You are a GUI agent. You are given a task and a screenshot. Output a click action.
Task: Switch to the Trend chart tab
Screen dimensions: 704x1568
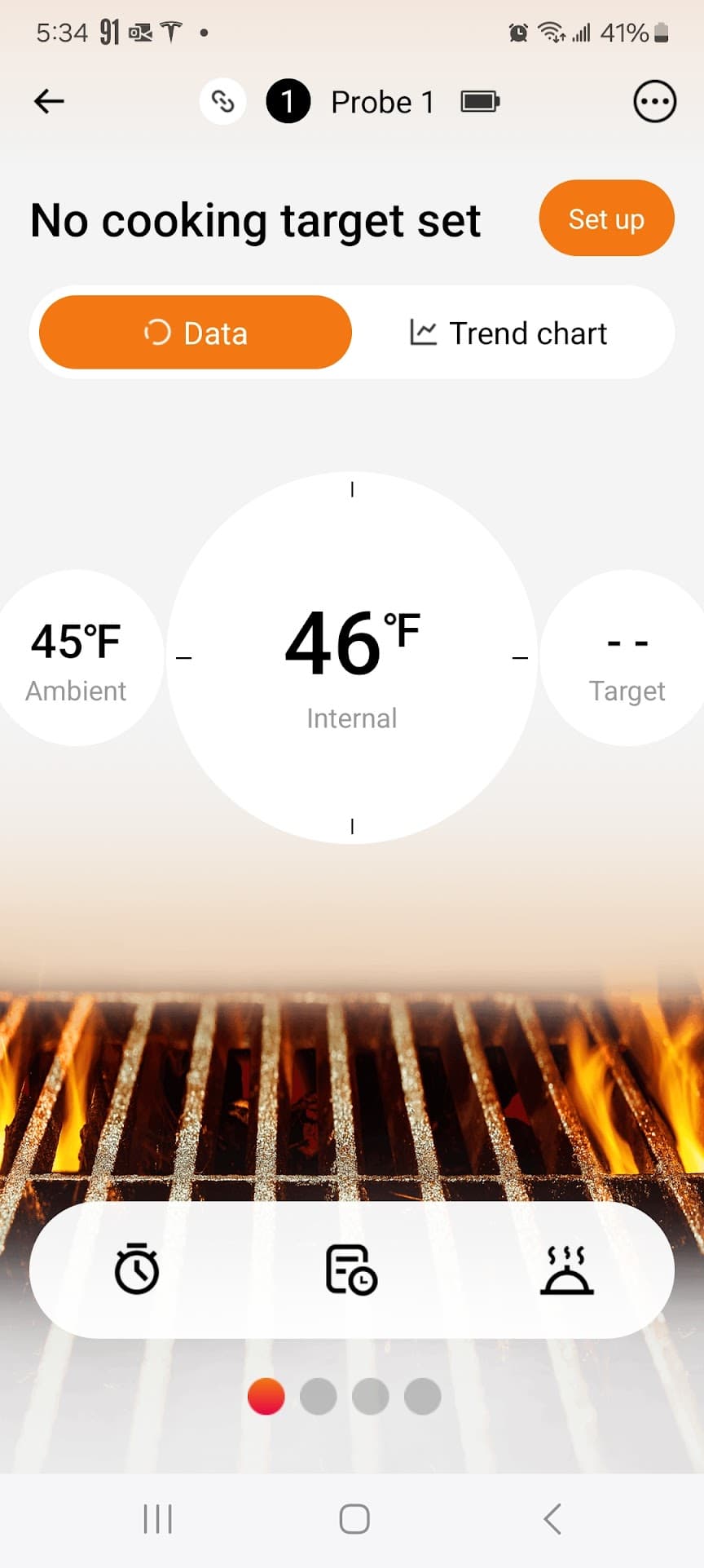click(x=508, y=333)
